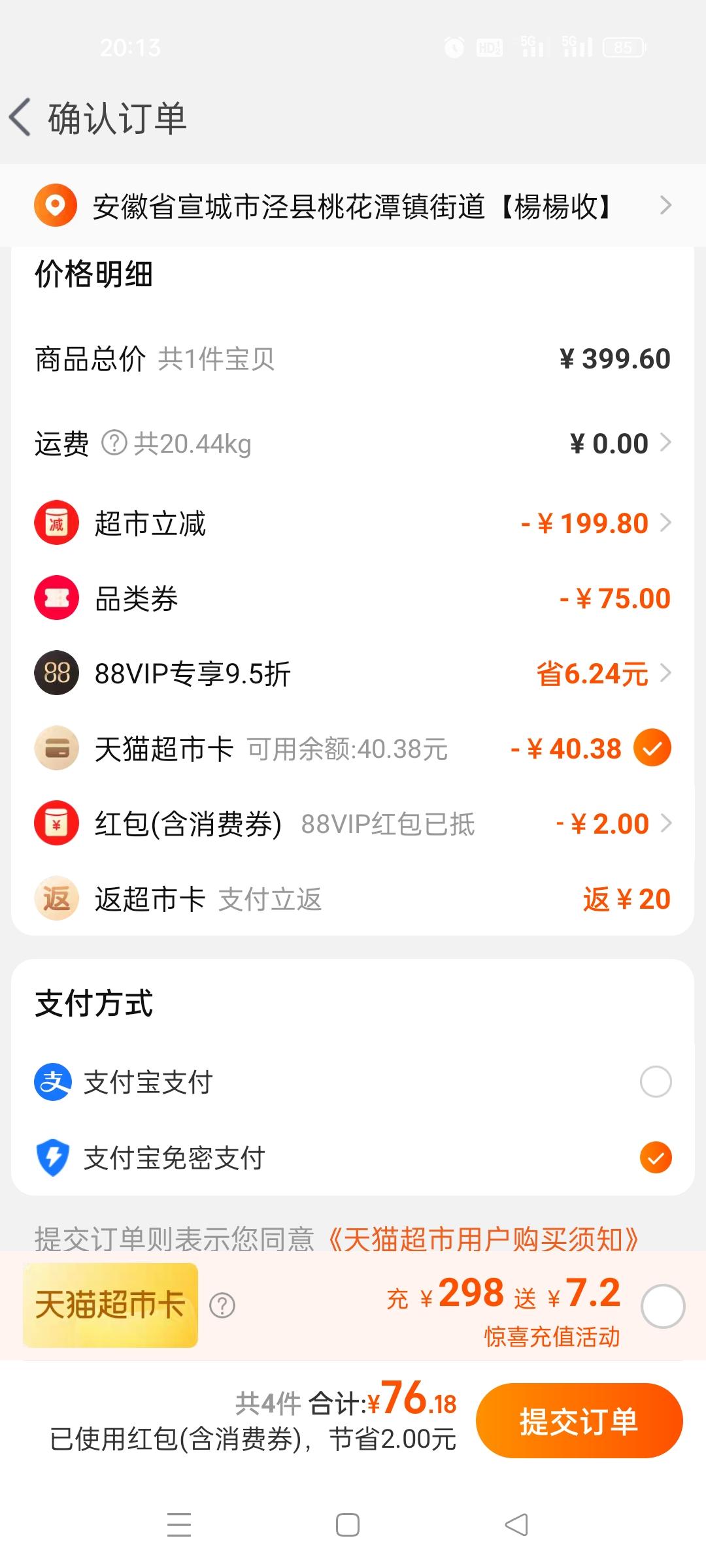
Task: Tap the system home button
Action: point(348,1525)
